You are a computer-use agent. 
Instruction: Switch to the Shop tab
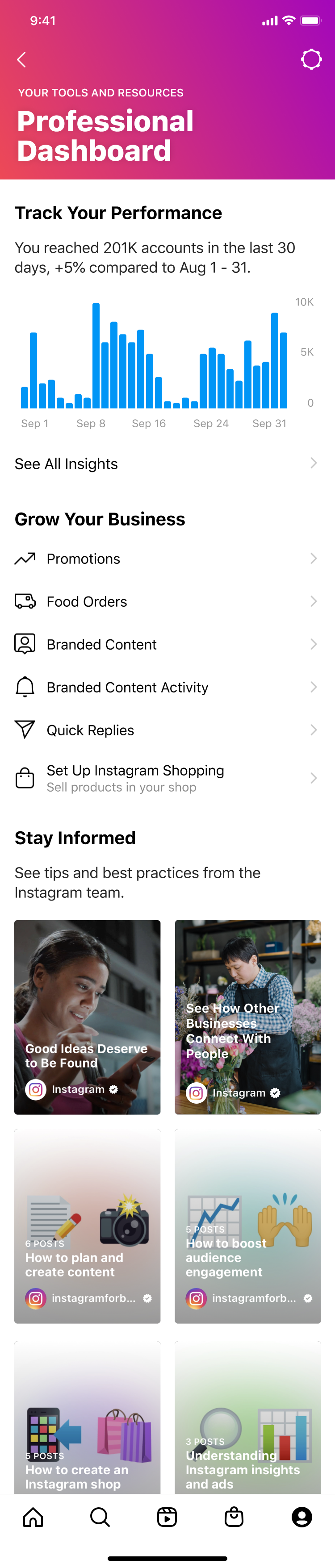tap(234, 1518)
